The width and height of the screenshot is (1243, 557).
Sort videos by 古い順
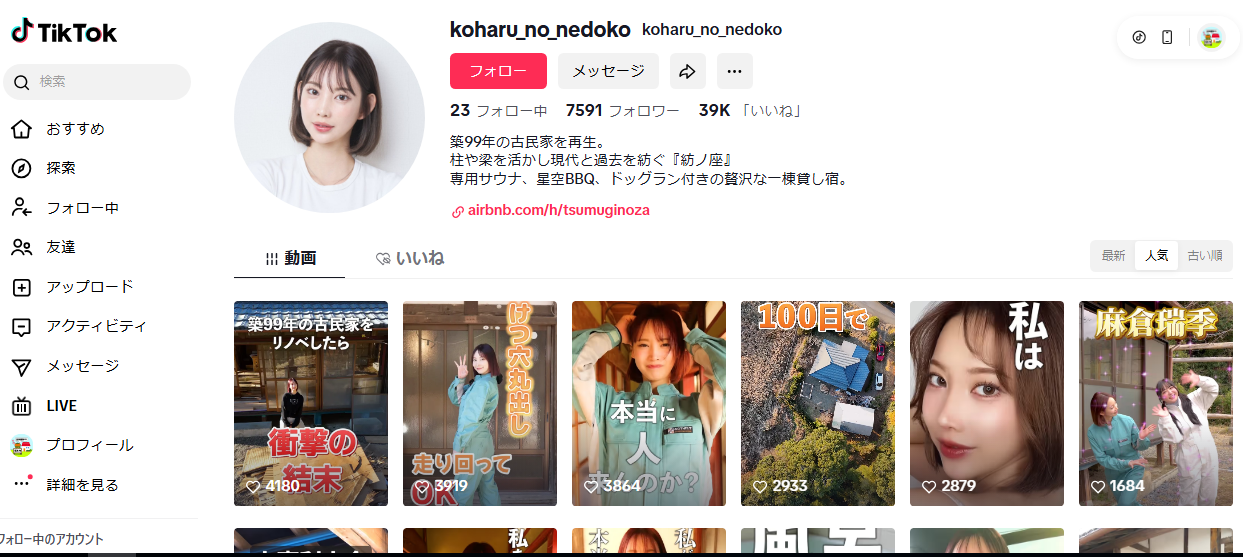[1204, 256]
